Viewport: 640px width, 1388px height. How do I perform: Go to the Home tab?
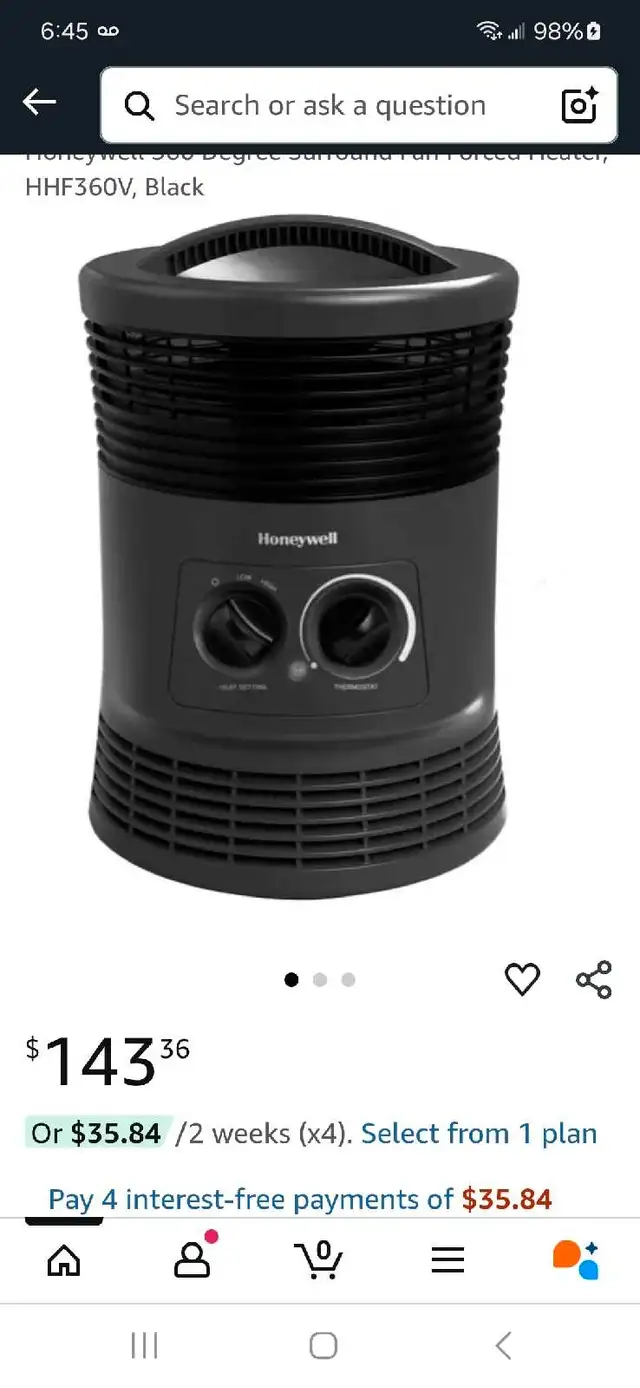64,1260
